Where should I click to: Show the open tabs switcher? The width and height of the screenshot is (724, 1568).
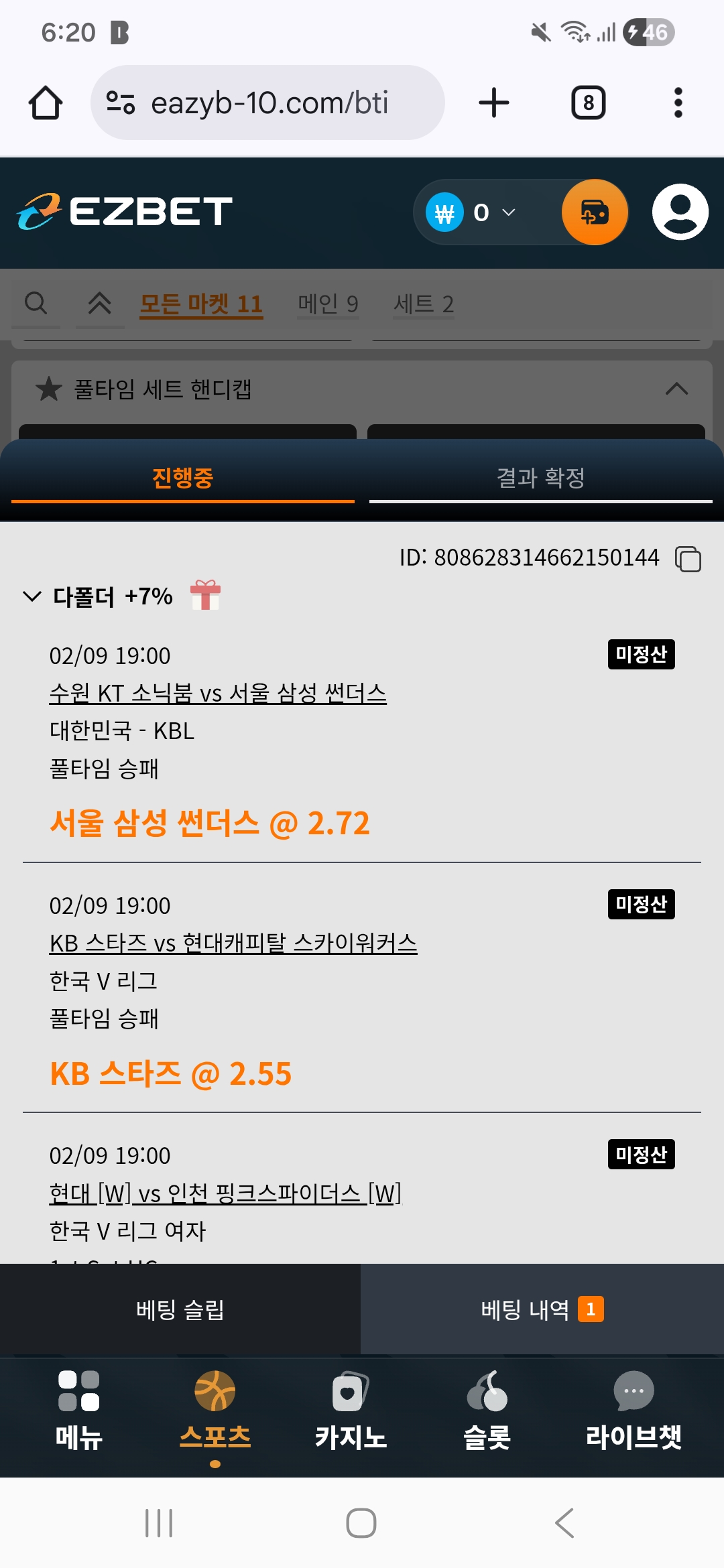[x=588, y=103]
